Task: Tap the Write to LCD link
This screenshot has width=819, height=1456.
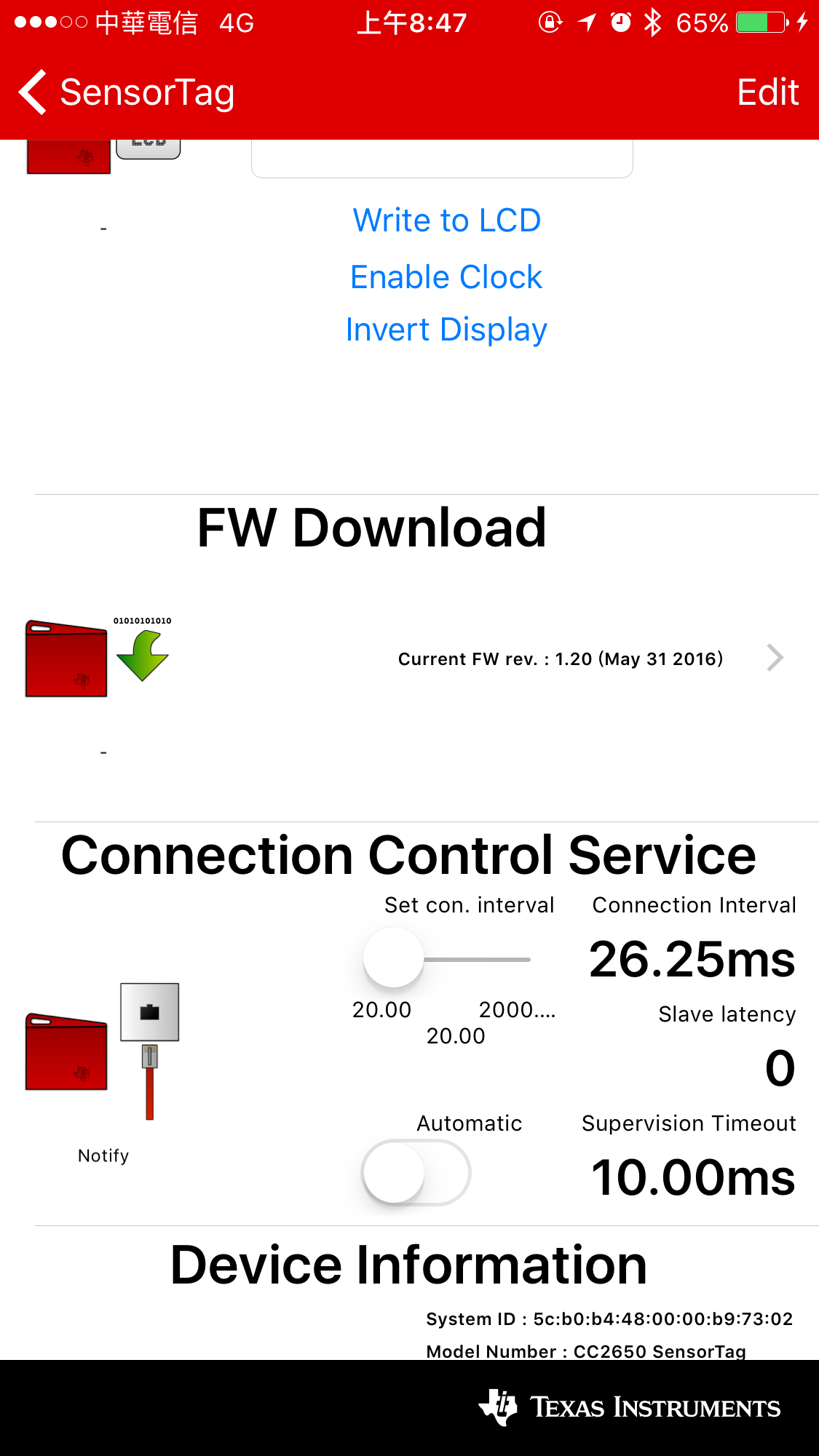Action: (446, 220)
